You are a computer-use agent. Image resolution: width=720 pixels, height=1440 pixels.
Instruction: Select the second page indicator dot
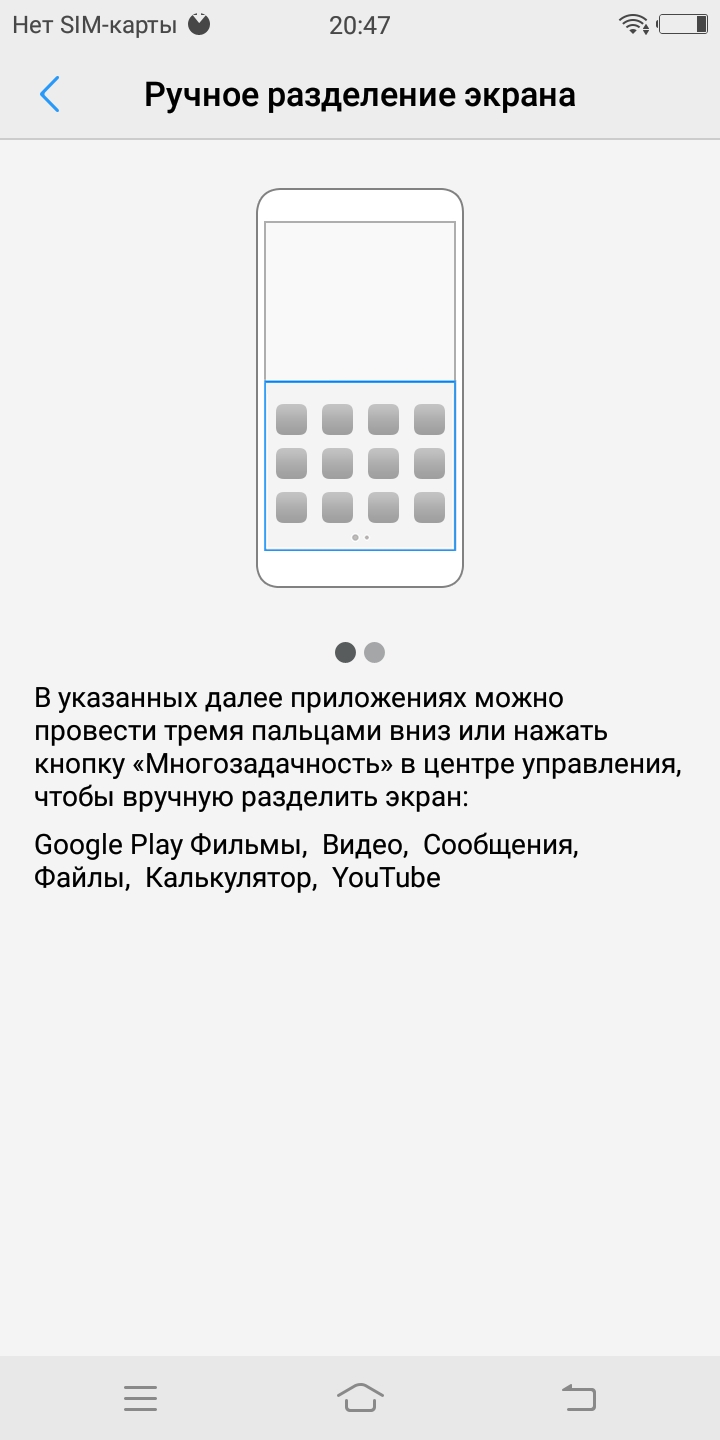click(375, 653)
